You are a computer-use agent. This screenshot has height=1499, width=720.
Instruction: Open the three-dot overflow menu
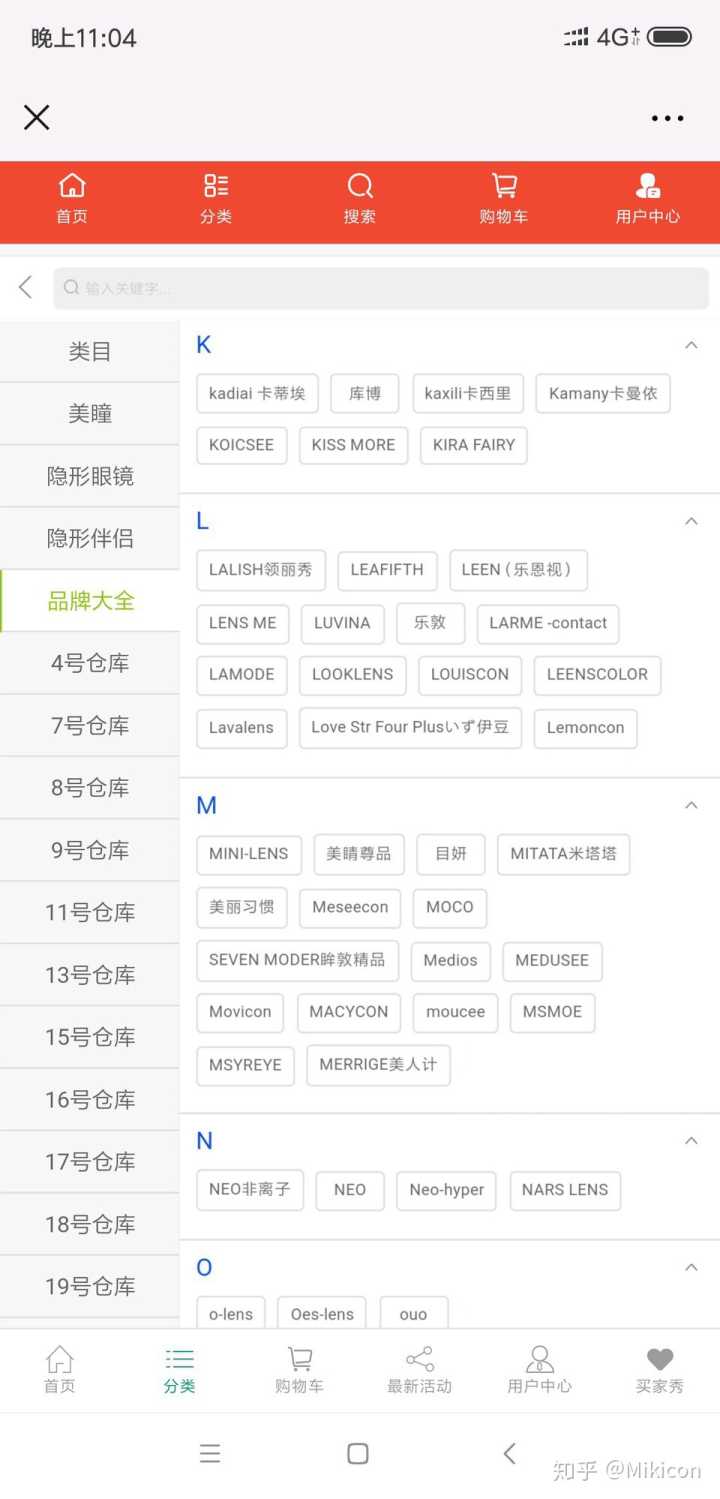coord(667,118)
